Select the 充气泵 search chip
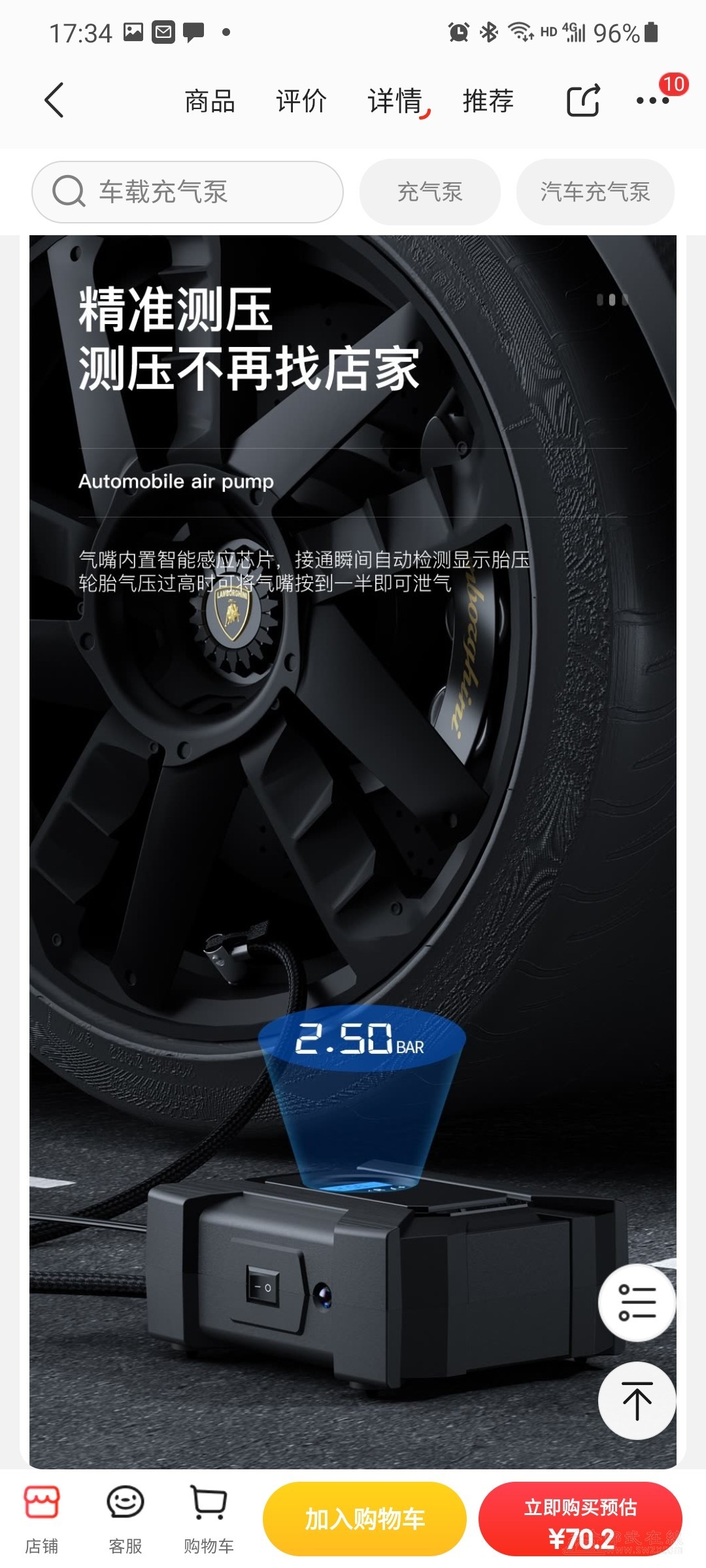Image resolution: width=706 pixels, height=1568 pixels. click(429, 192)
